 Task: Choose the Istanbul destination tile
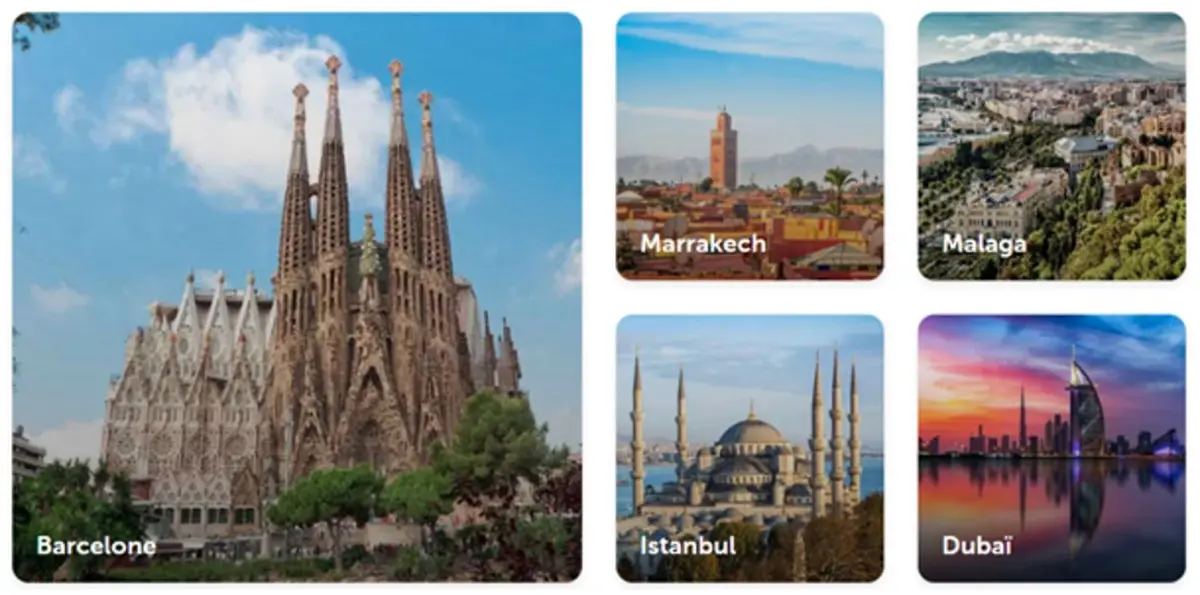749,448
